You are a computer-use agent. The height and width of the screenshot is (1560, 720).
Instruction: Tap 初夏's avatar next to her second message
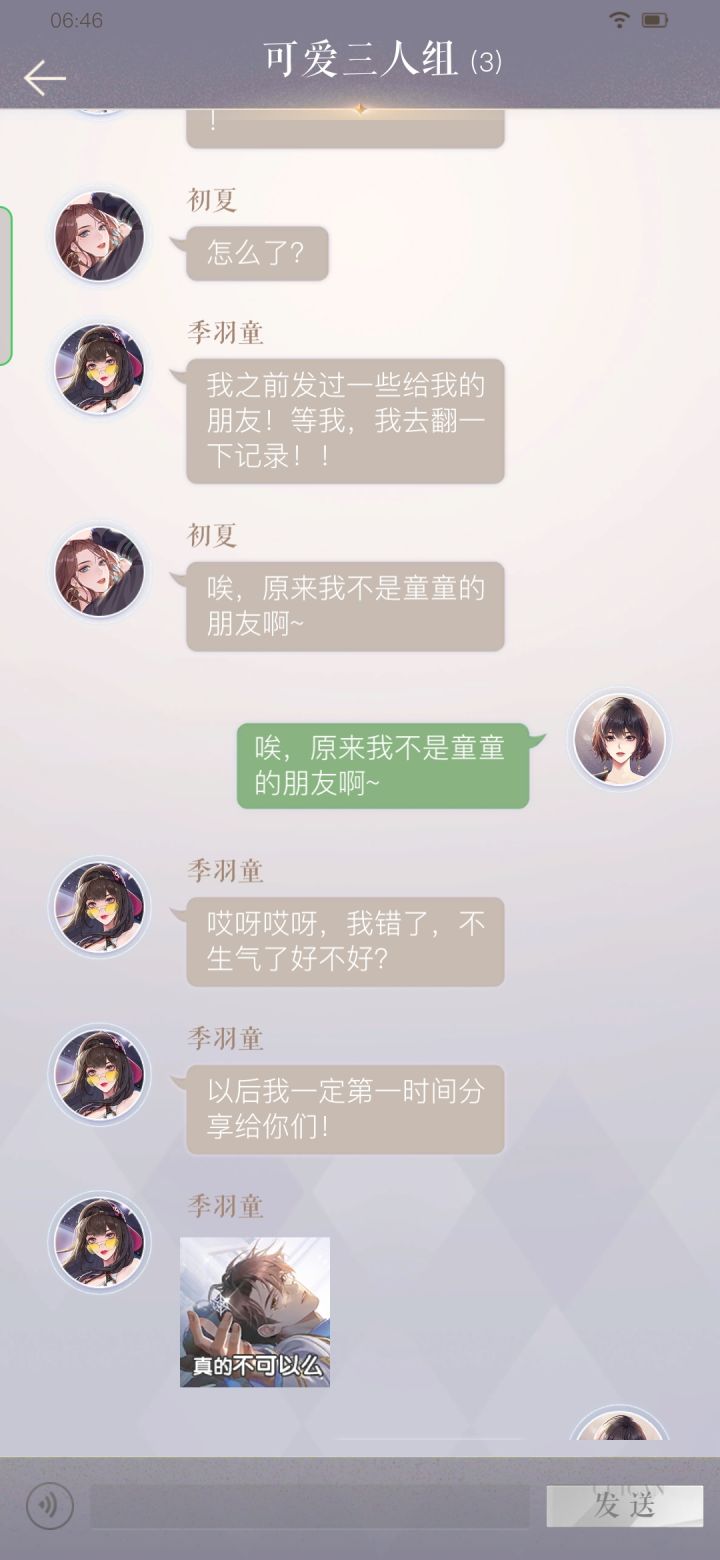point(99,570)
